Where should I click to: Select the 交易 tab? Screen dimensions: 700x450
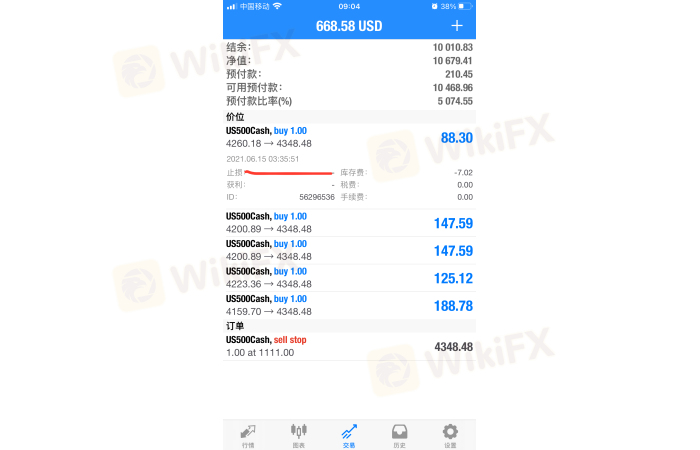click(x=349, y=434)
